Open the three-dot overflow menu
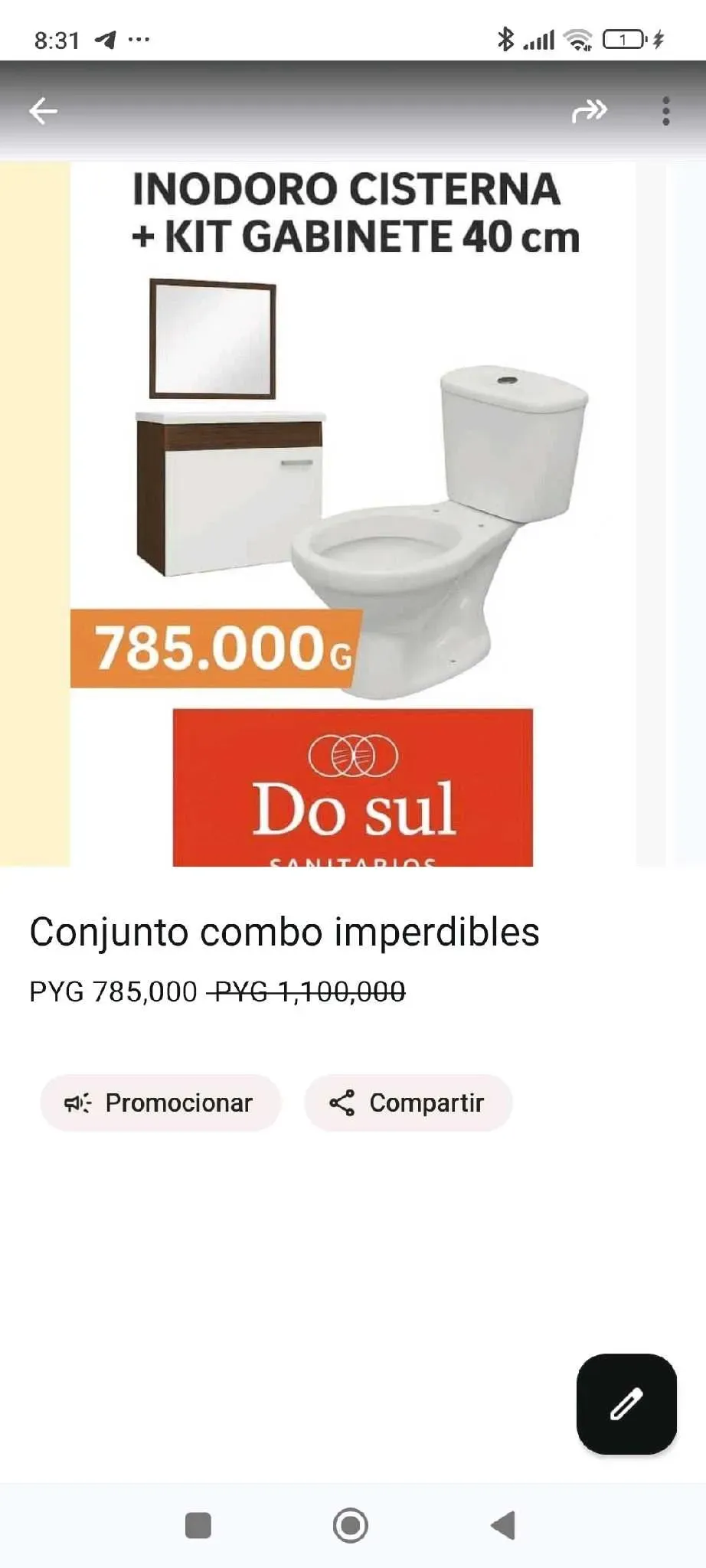The width and height of the screenshot is (706, 1568). click(x=665, y=112)
